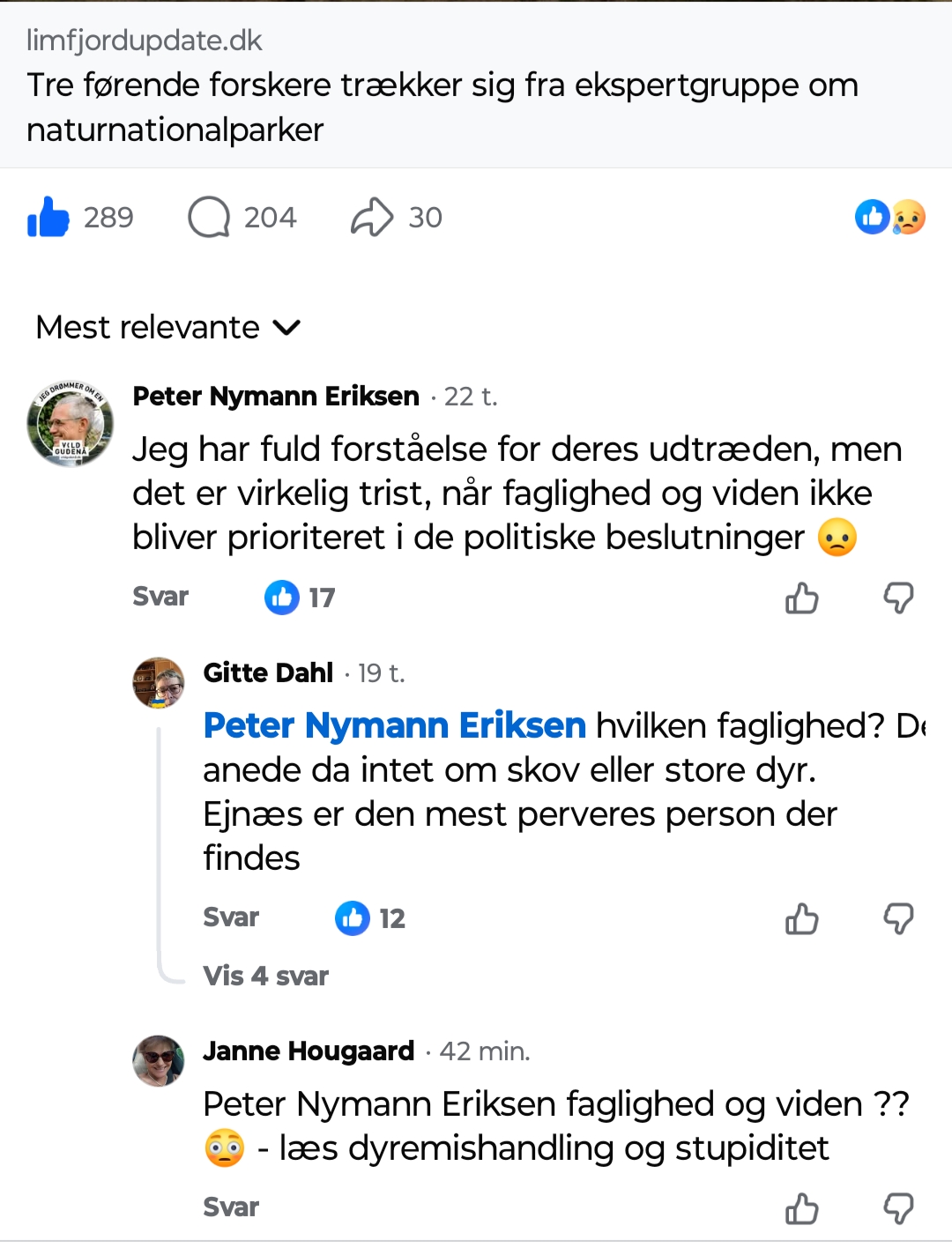
Task: Open the limfjordupdate.dk article link
Action: (441, 86)
